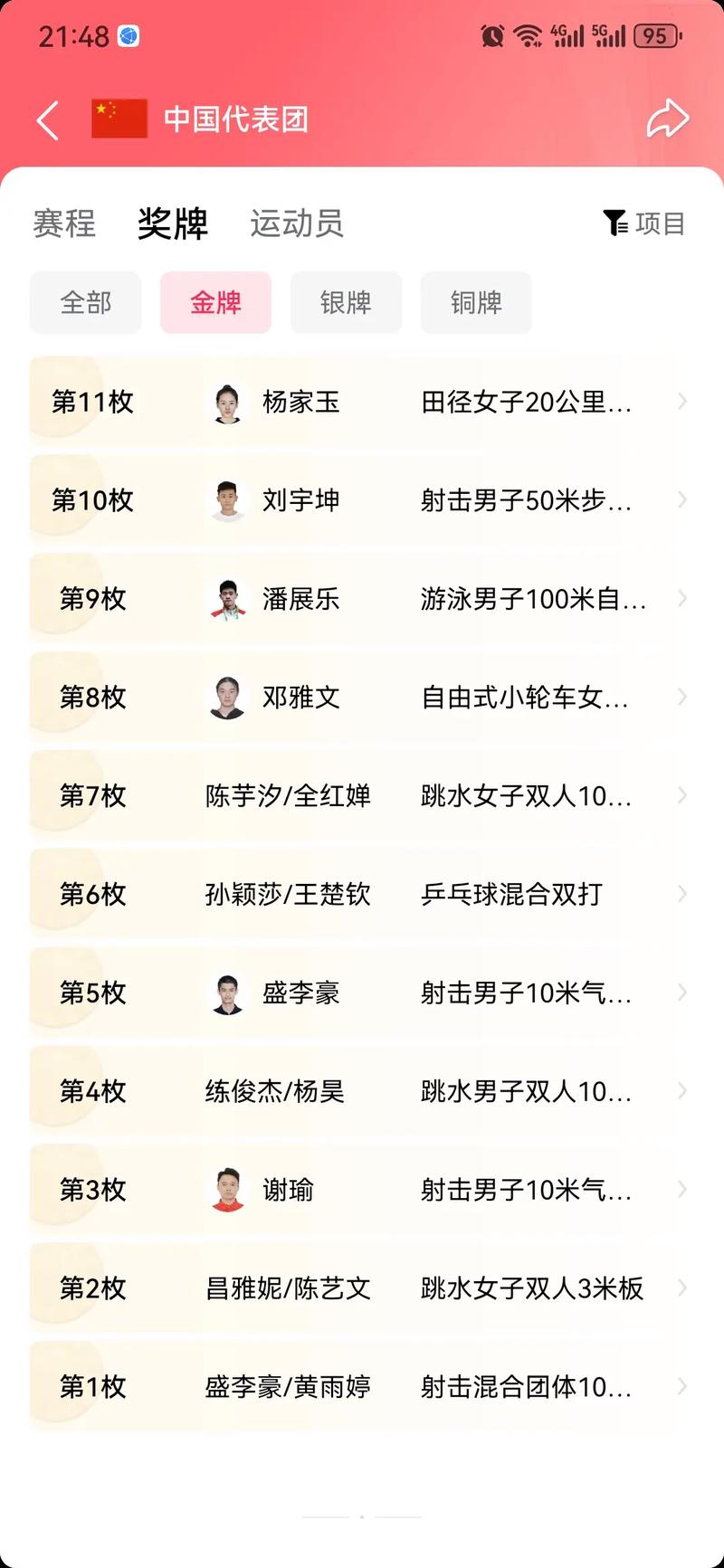Select the 全部 filter chip
Viewport: 724px width, 1568px height.
[x=85, y=302]
